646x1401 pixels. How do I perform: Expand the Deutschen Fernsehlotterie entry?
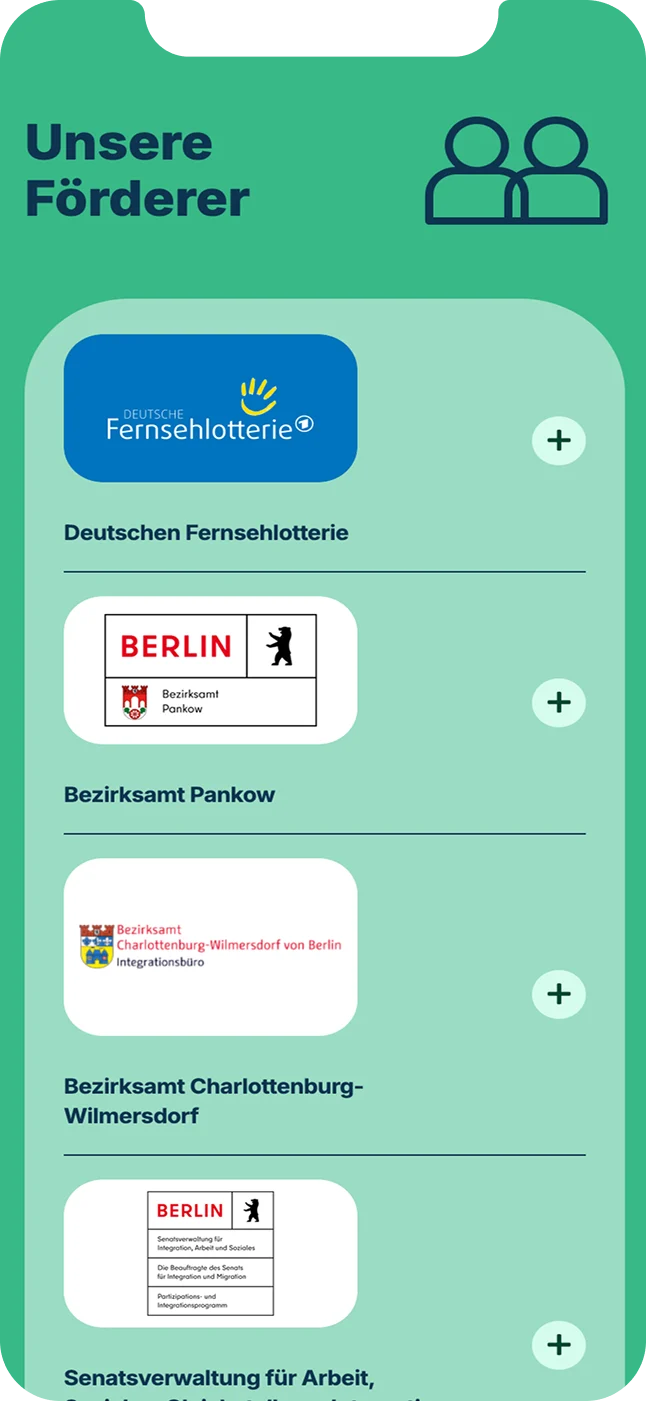pos(558,440)
